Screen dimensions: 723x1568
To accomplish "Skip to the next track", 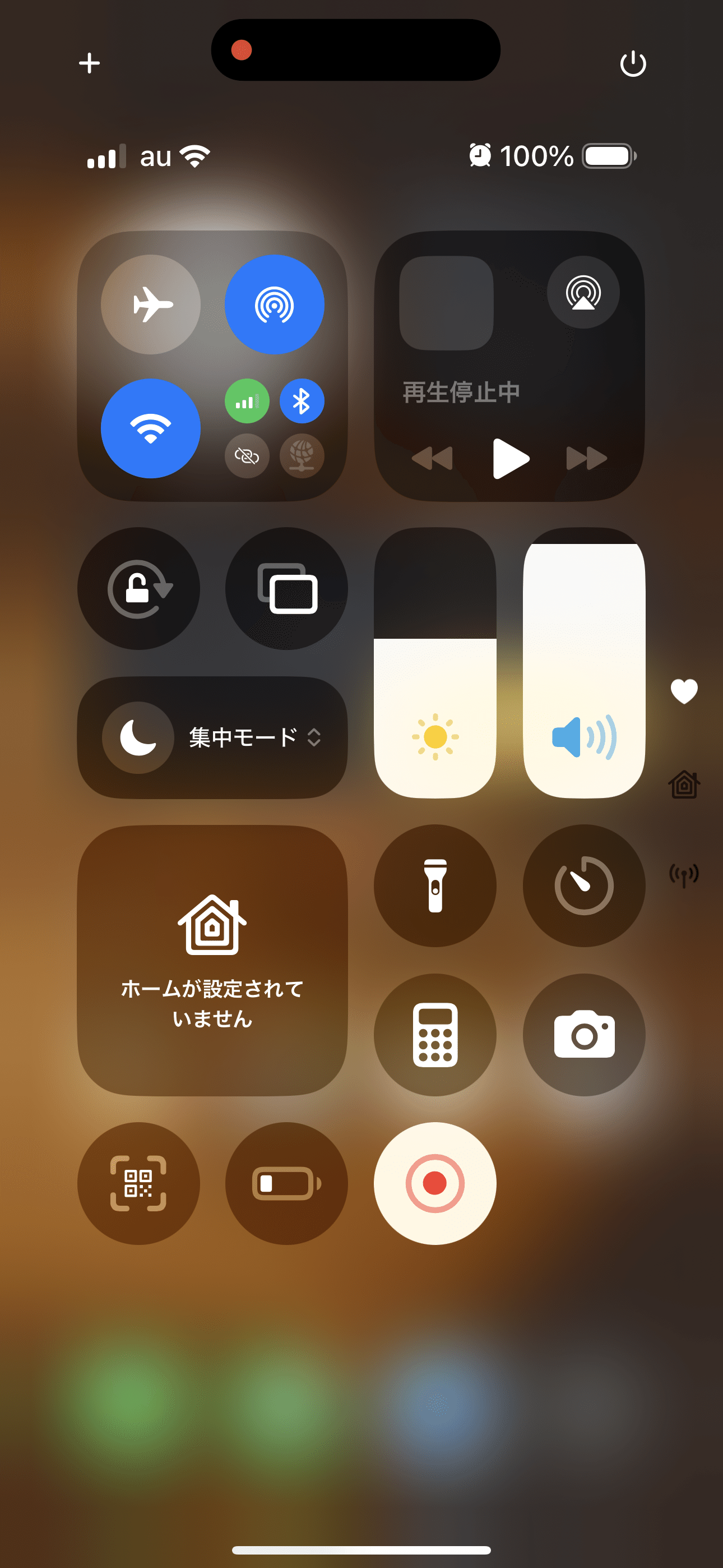I will pyautogui.click(x=586, y=458).
